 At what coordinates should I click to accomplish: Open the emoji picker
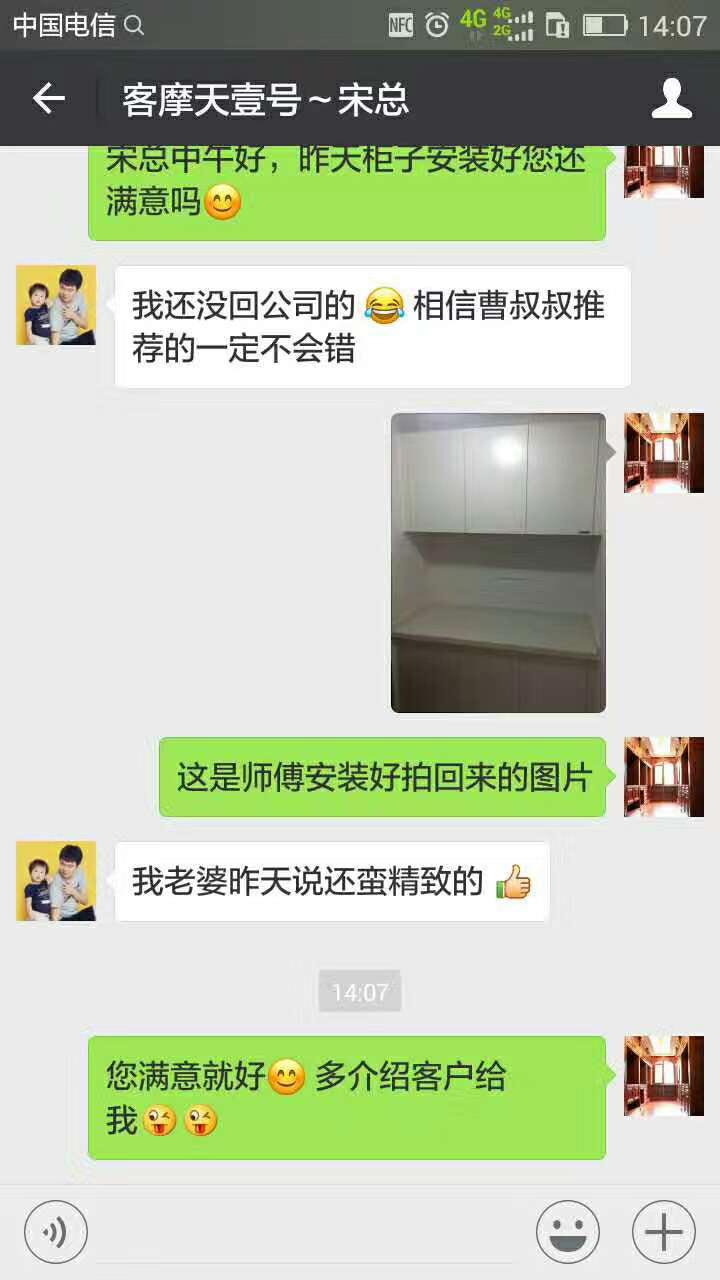point(568,1232)
